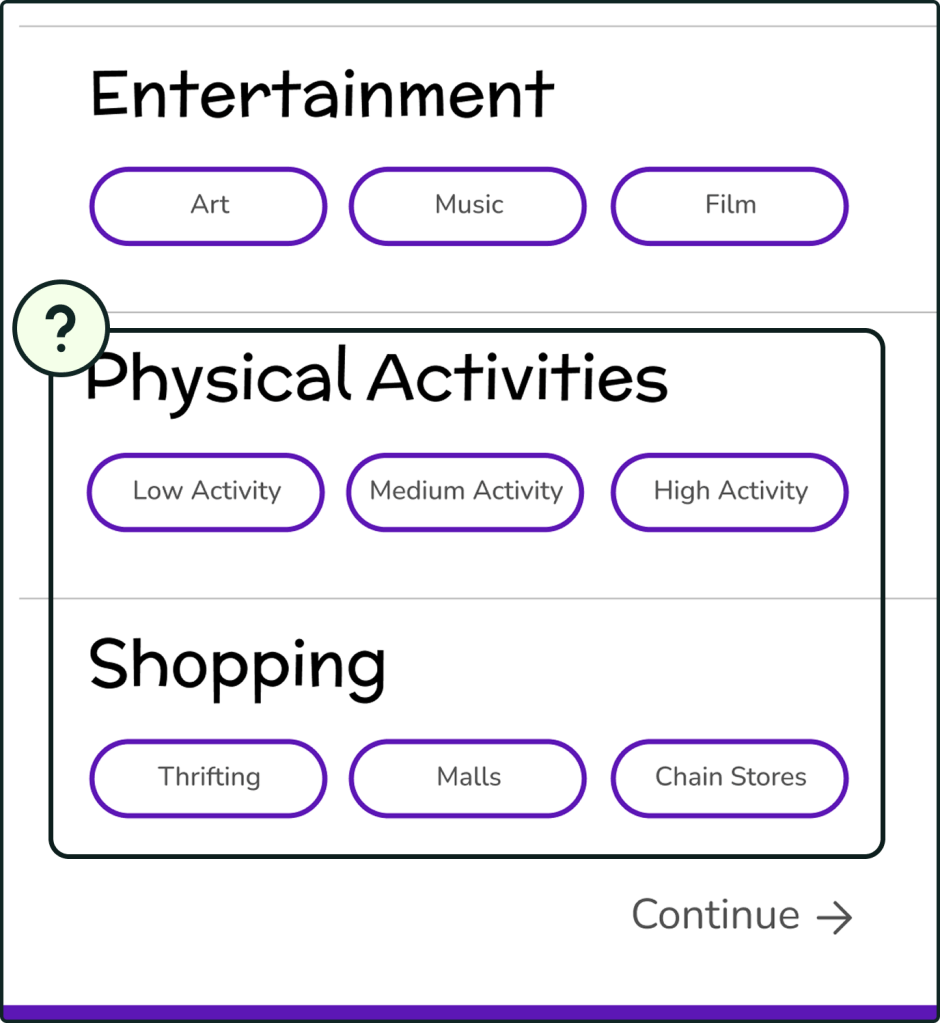The height and width of the screenshot is (1023, 940).
Task: Select Thrifting under Shopping
Action: [208, 778]
